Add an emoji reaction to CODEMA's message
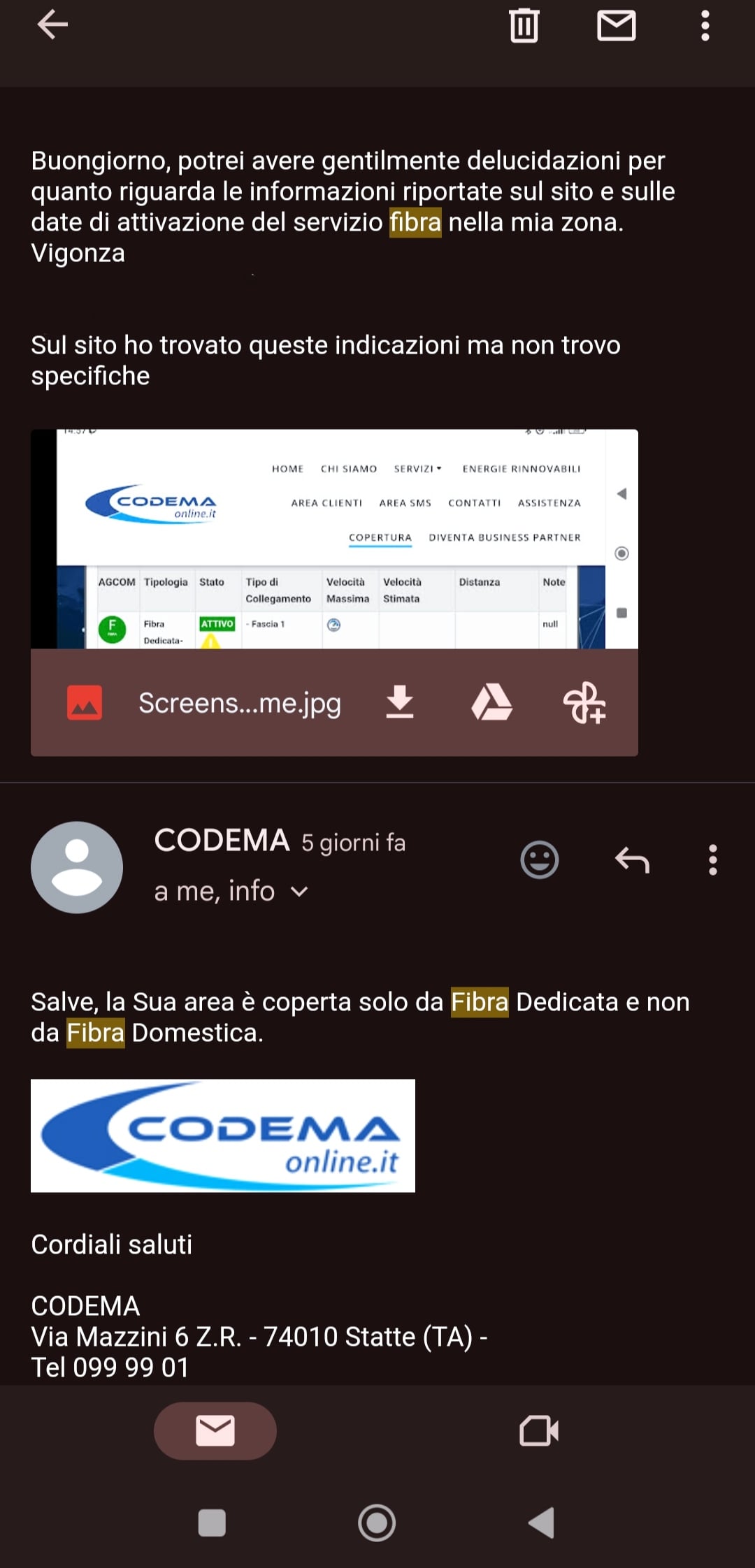 (540, 860)
